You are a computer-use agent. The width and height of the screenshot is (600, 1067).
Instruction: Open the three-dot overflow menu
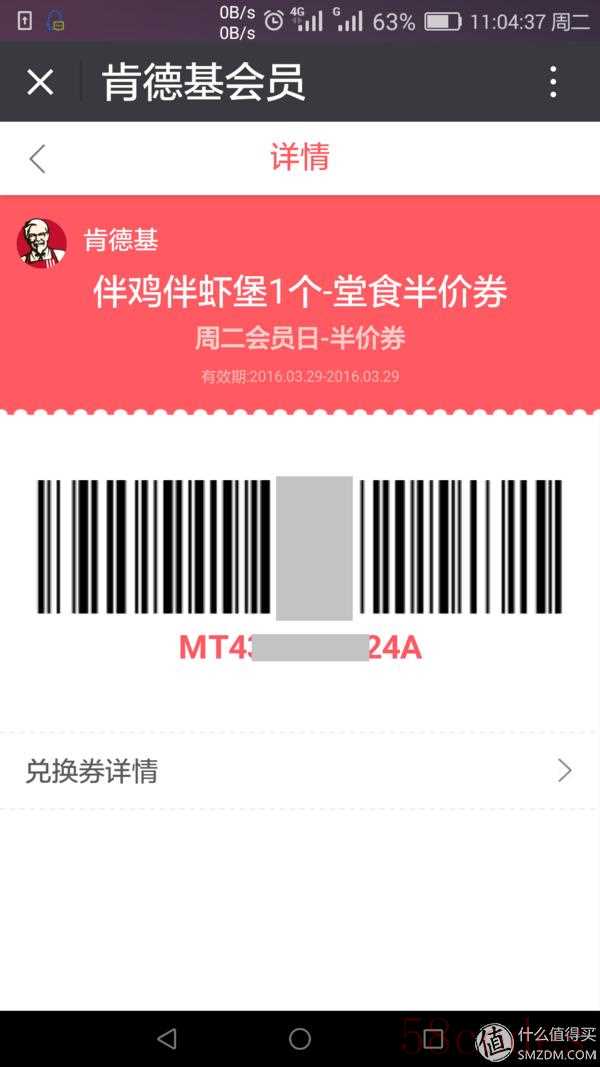tap(553, 82)
